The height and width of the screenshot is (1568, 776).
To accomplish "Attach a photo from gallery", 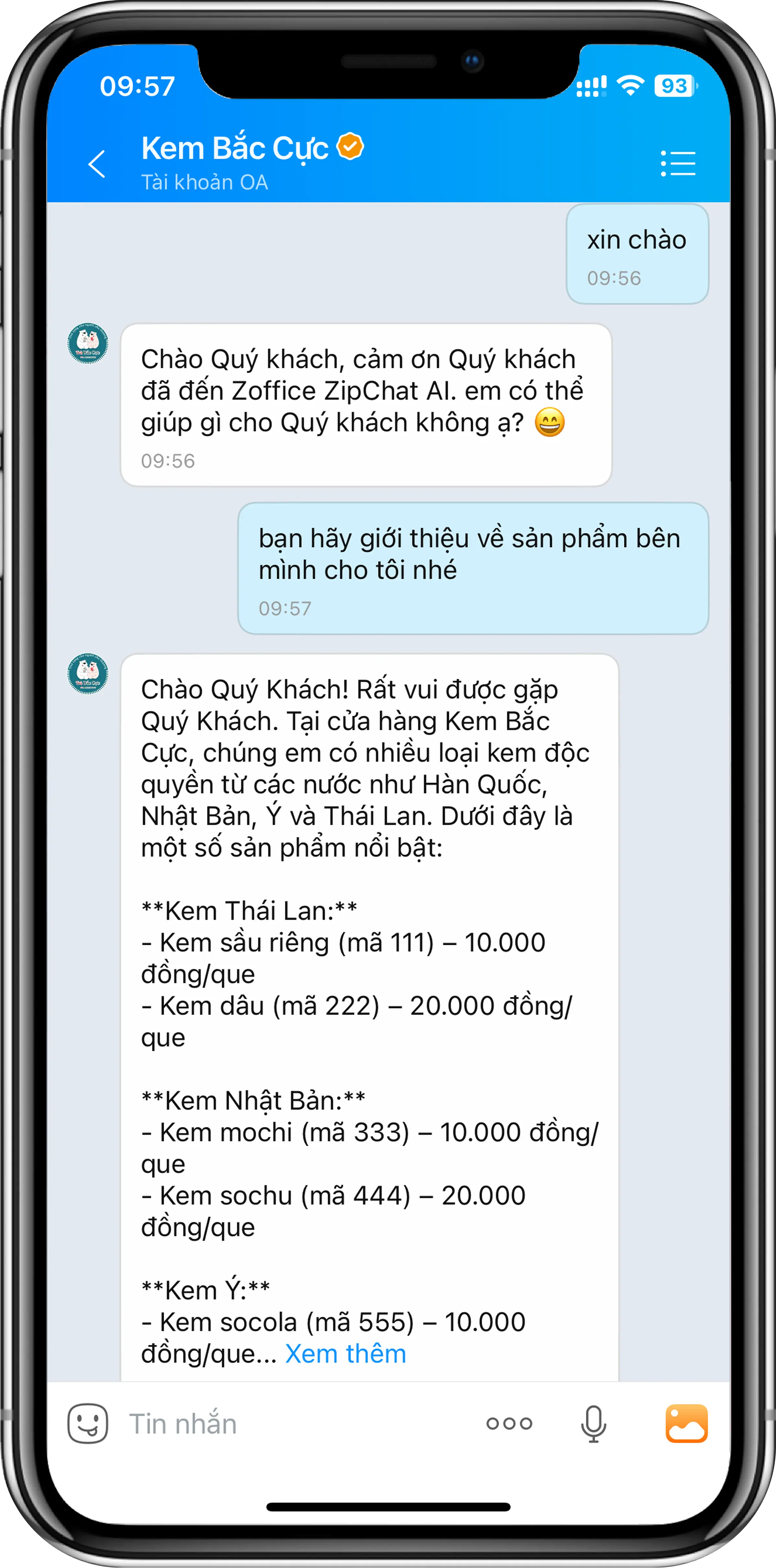I will [686, 1423].
